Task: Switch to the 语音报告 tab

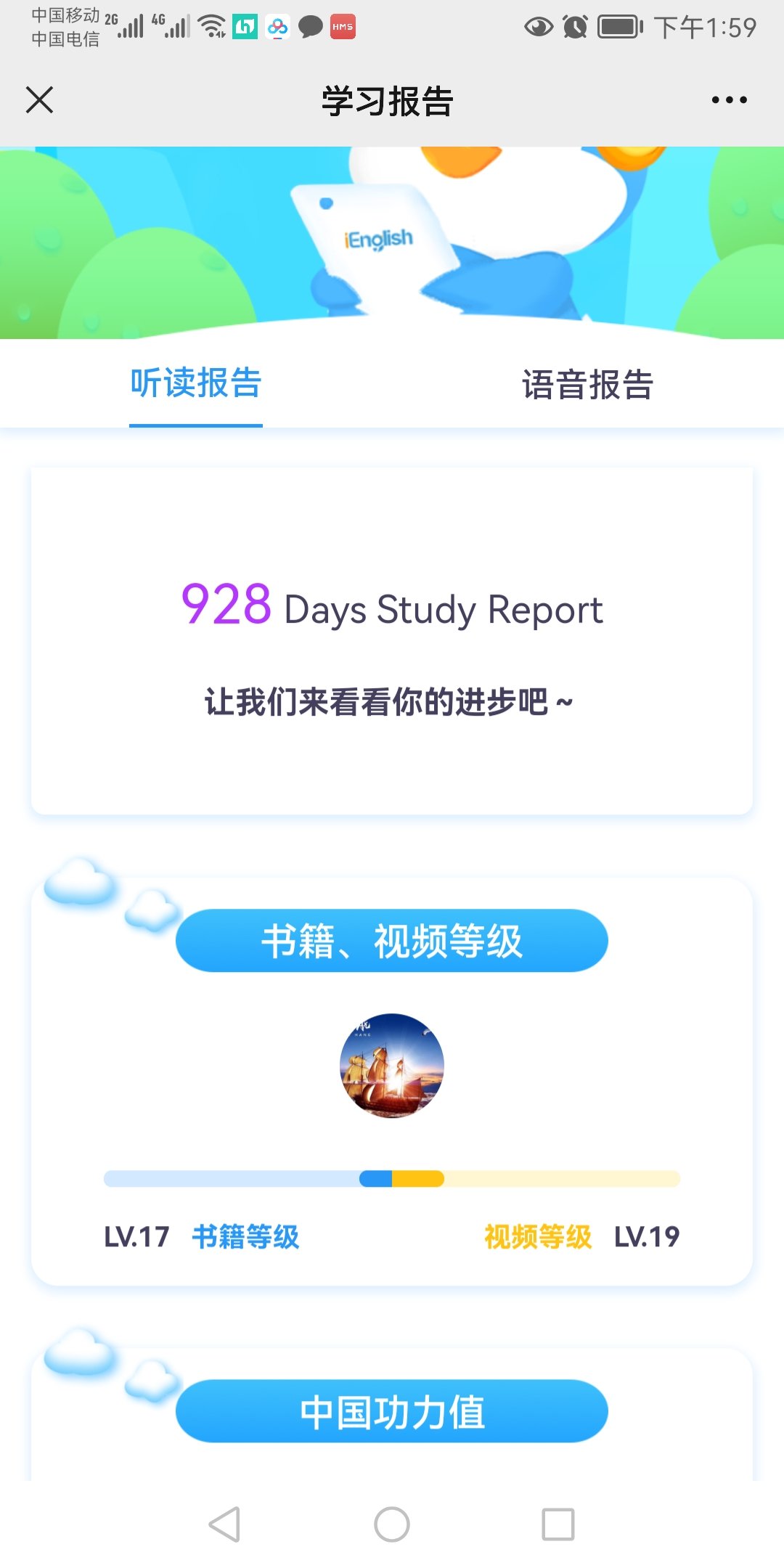Action: pos(588,385)
